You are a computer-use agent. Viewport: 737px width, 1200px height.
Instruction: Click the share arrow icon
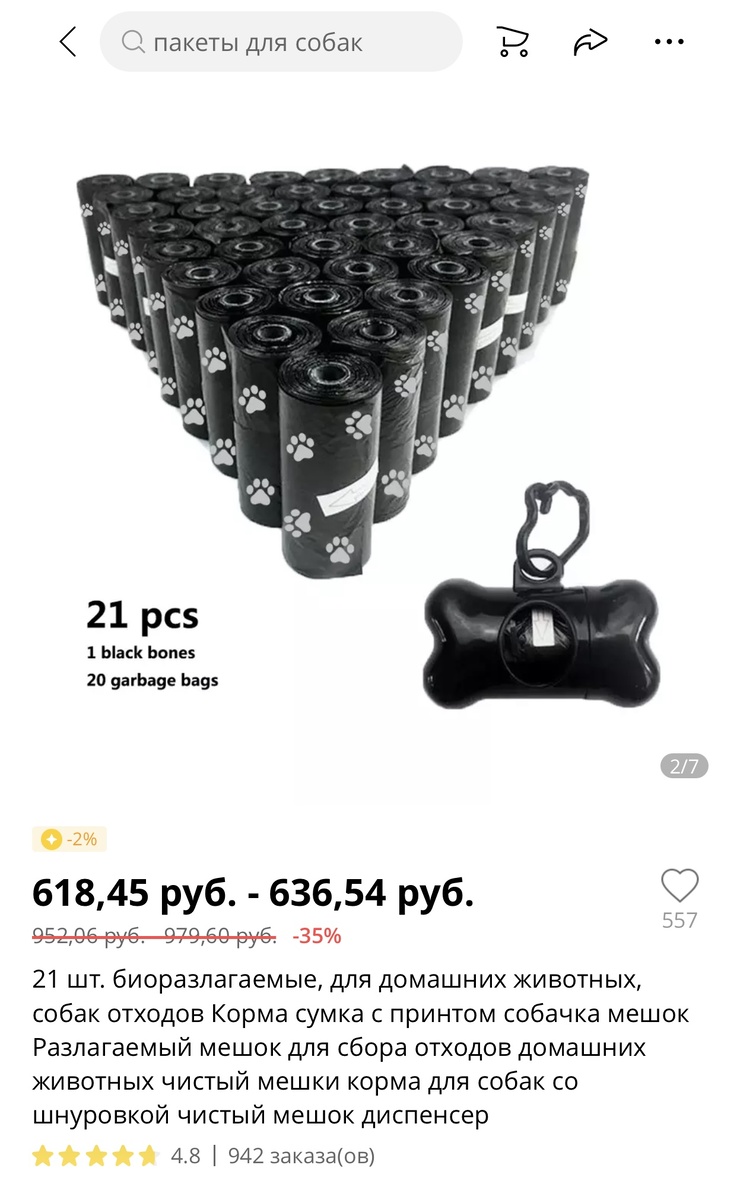pyautogui.click(x=589, y=40)
